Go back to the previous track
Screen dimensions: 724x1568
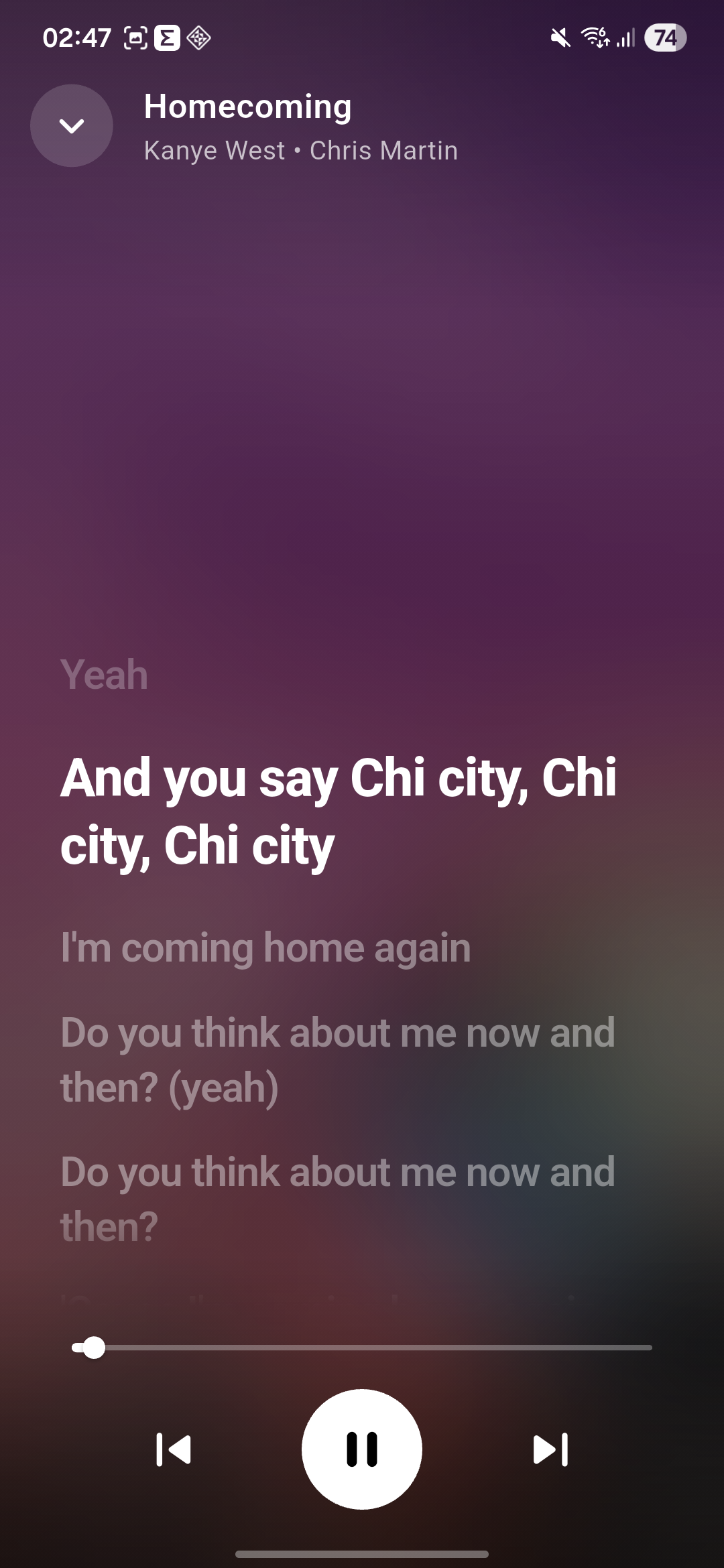tap(174, 1449)
